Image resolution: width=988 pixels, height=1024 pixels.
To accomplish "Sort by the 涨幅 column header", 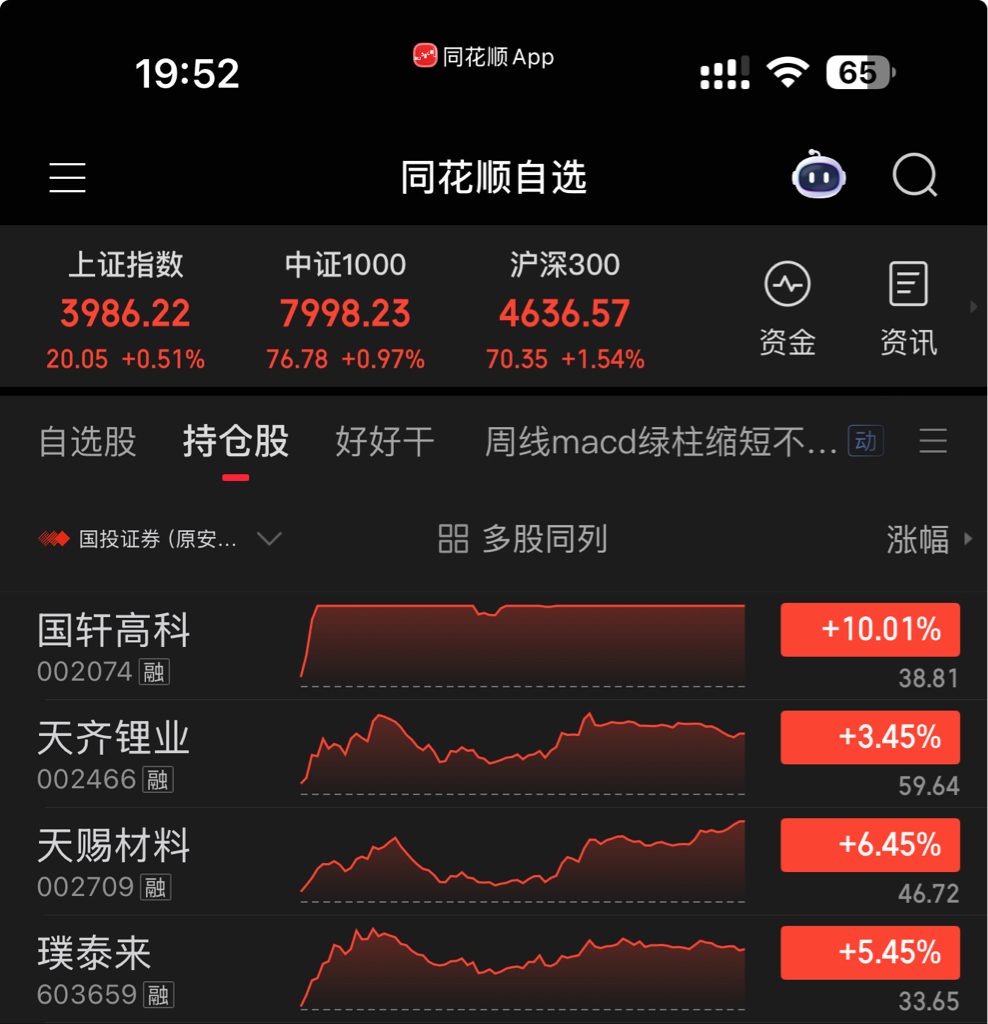I will 929,539.
